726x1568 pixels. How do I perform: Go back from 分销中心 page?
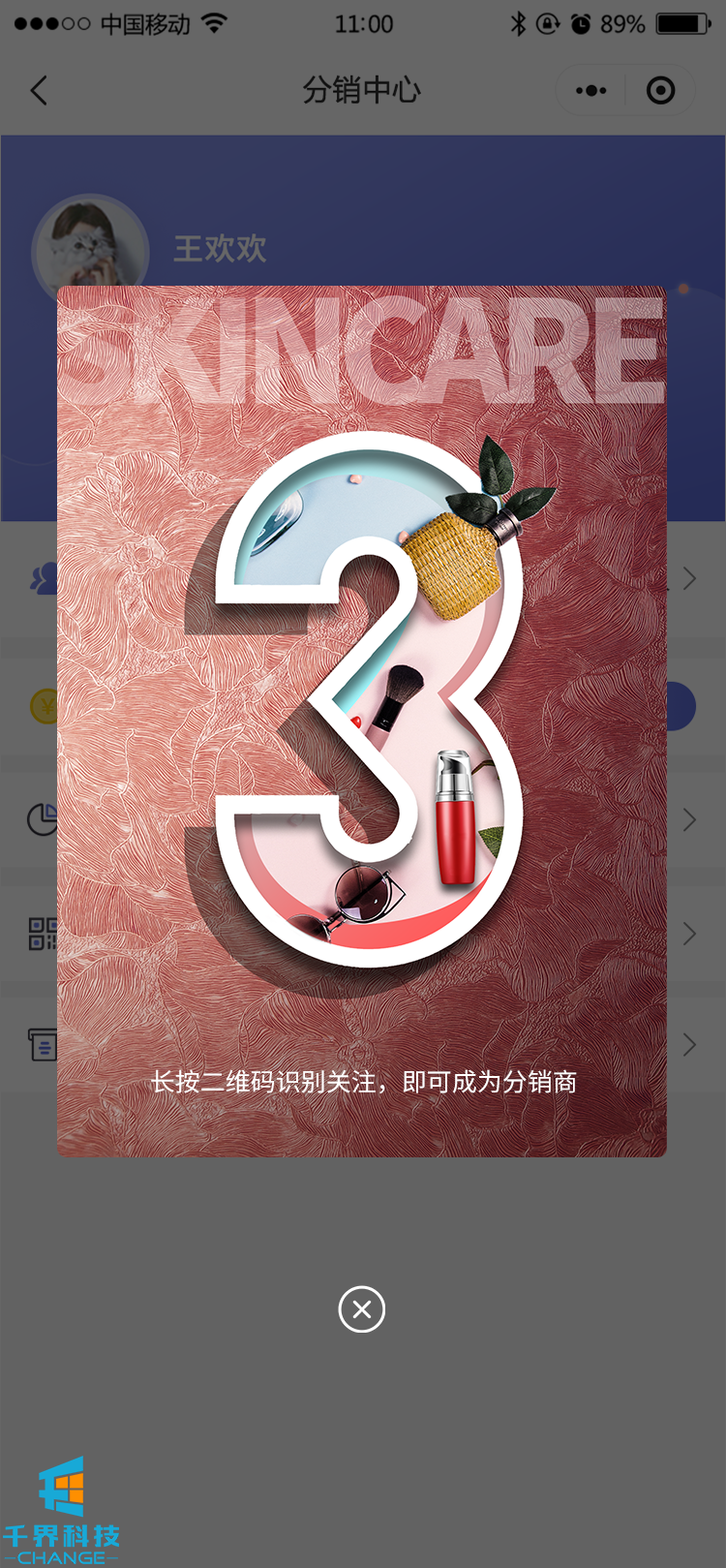(x=40, y=91)
